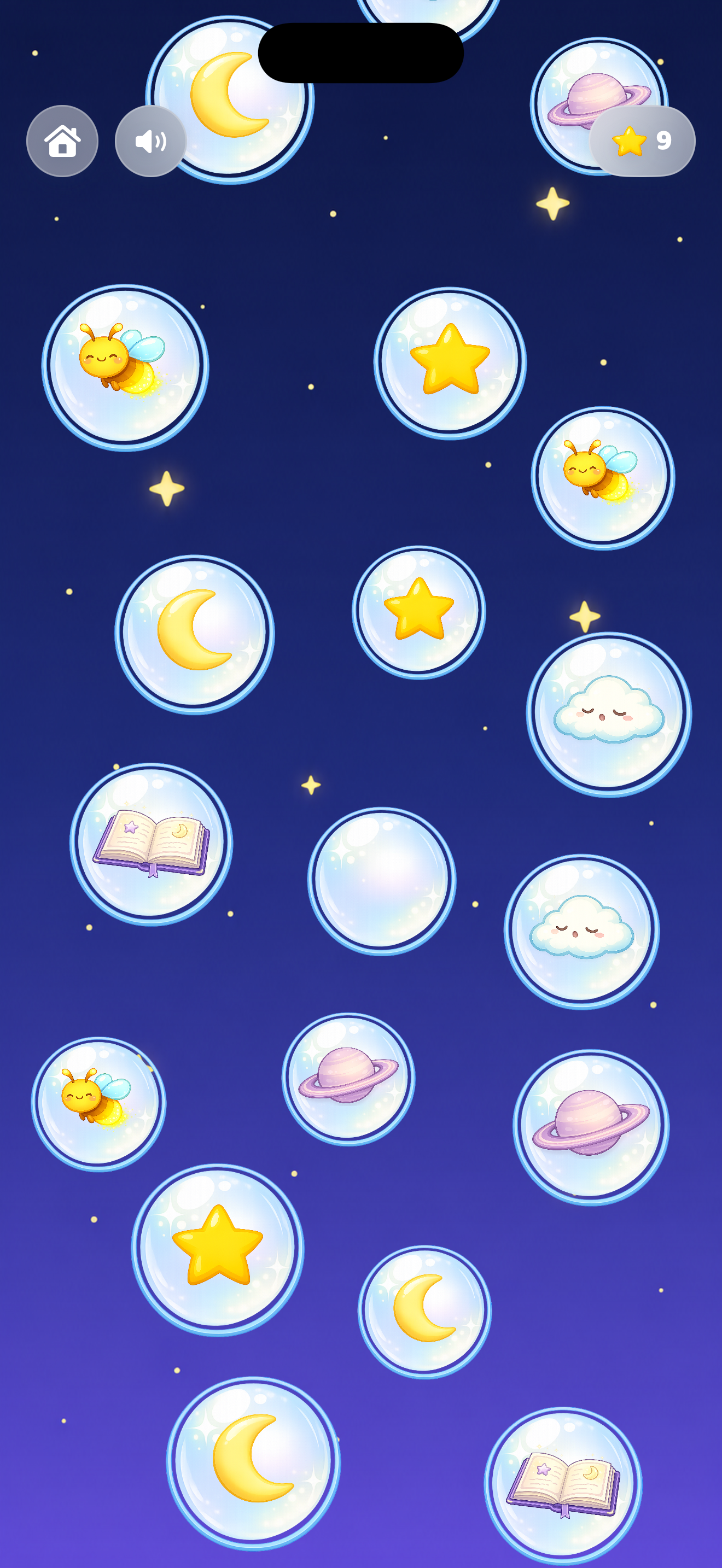Pop the largest star bubble
Image resolution: width=722 pixels, height=1568 pixels.
(218, 1250)
